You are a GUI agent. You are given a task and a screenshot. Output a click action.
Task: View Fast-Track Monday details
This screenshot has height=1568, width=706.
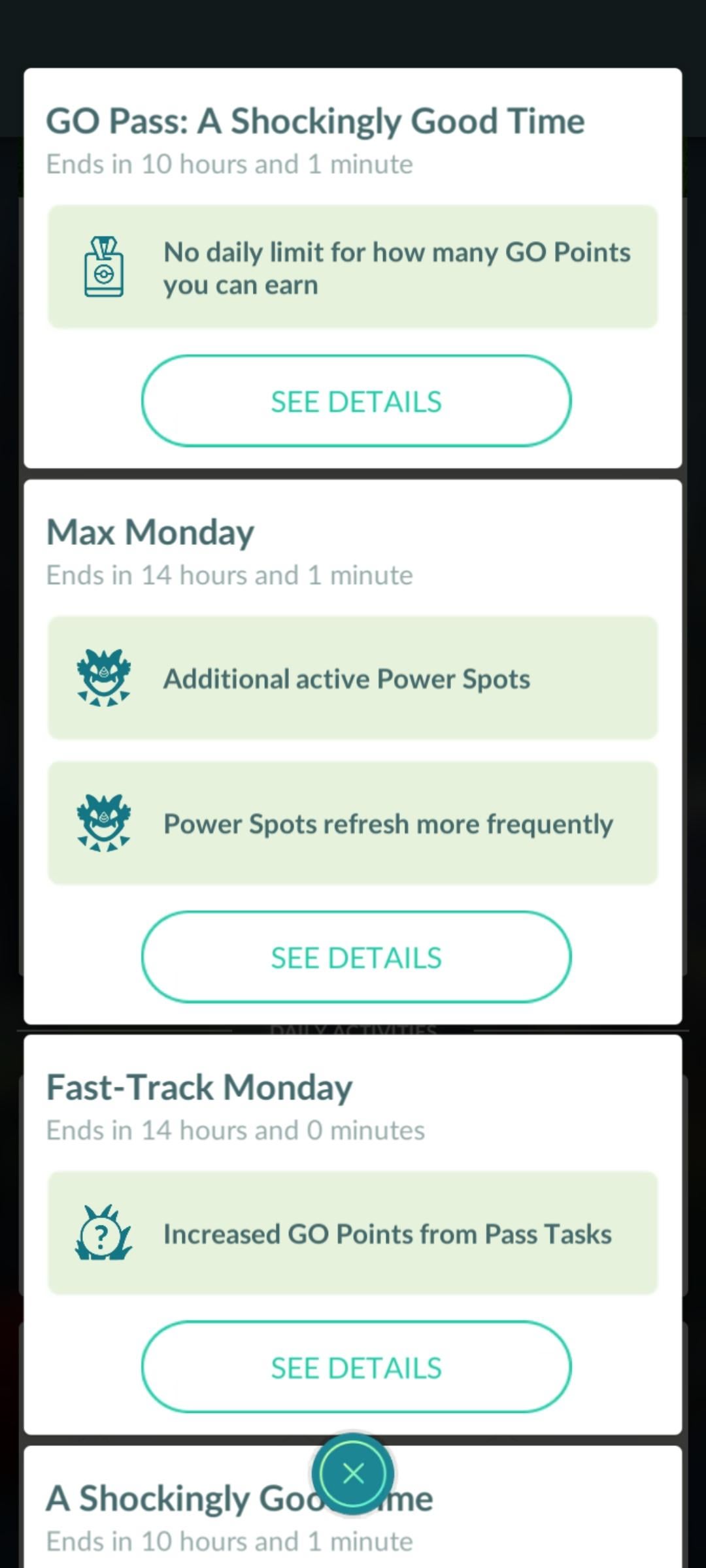[x=356, y=1367]
